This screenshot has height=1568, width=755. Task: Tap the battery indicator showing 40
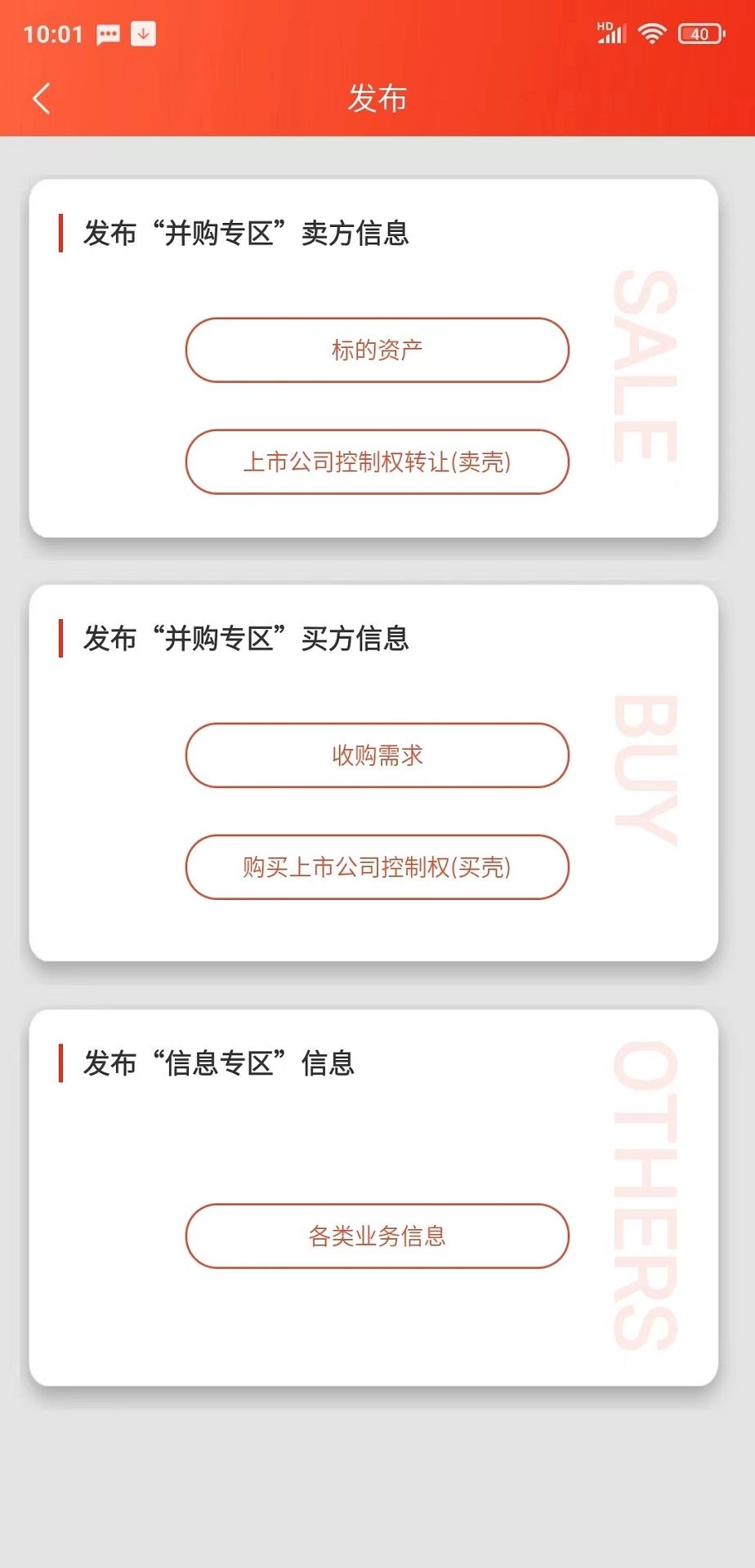click(x=699, y=33)
